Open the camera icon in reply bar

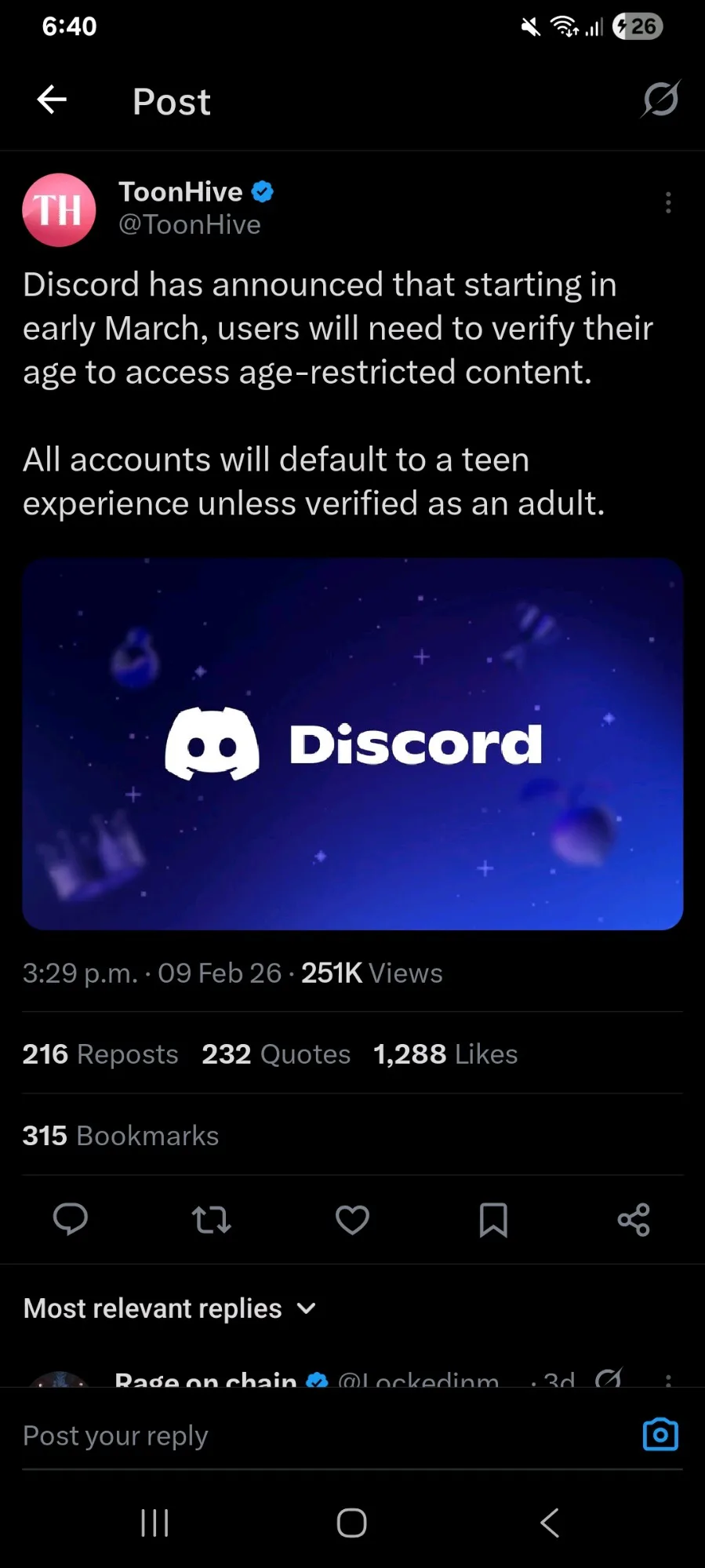tap(660, 1435)
